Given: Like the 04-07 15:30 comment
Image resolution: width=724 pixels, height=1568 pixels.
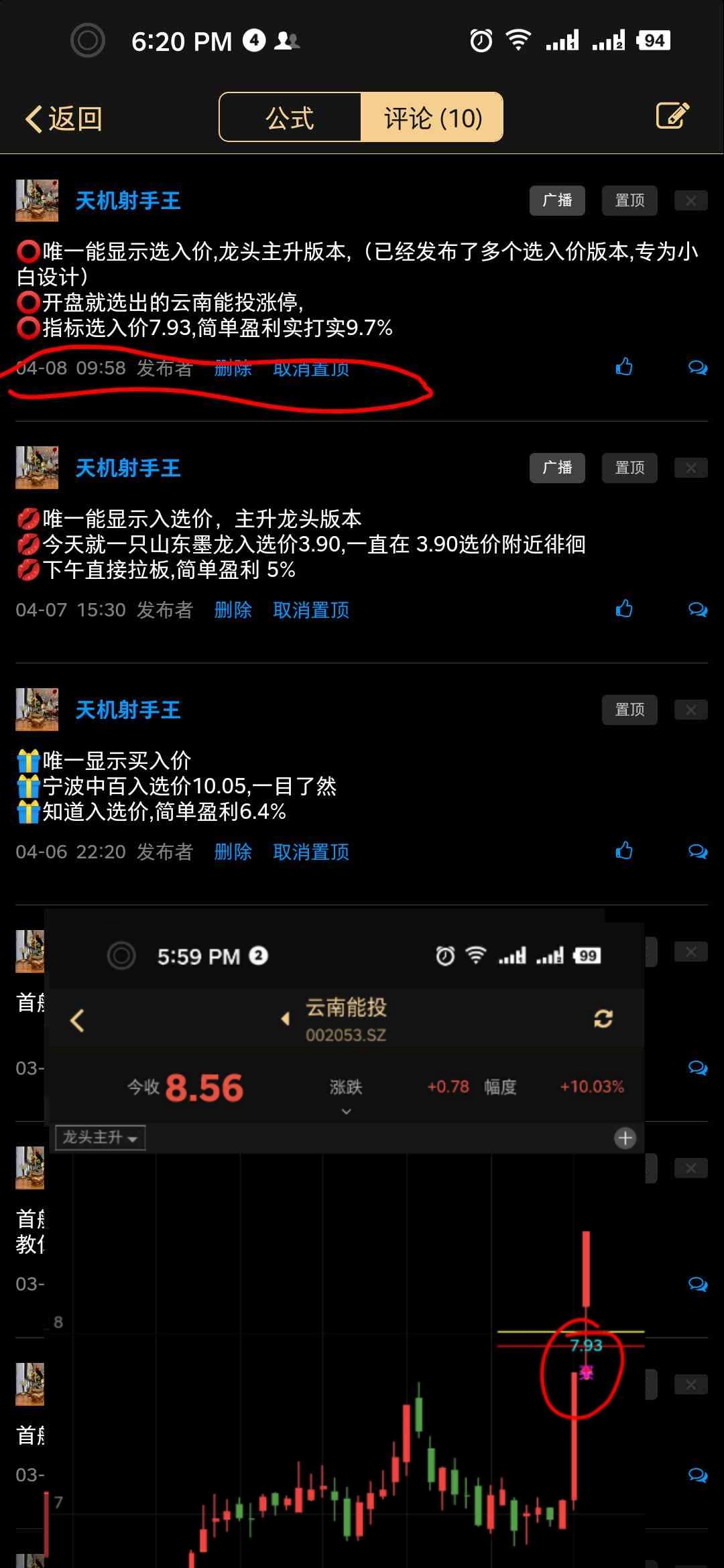Looking at the screenshot, I should (624, 609).
